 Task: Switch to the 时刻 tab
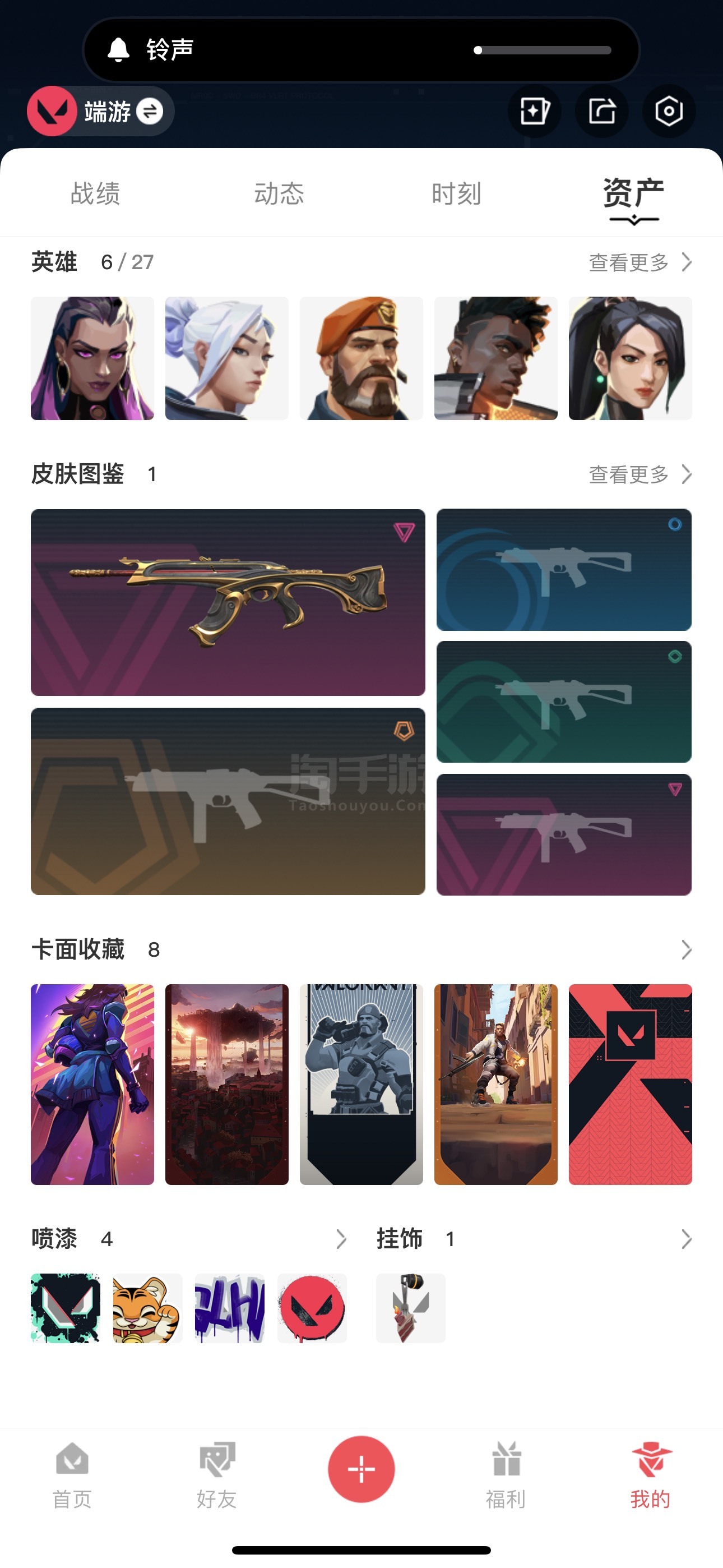click(x=456, y=193)
